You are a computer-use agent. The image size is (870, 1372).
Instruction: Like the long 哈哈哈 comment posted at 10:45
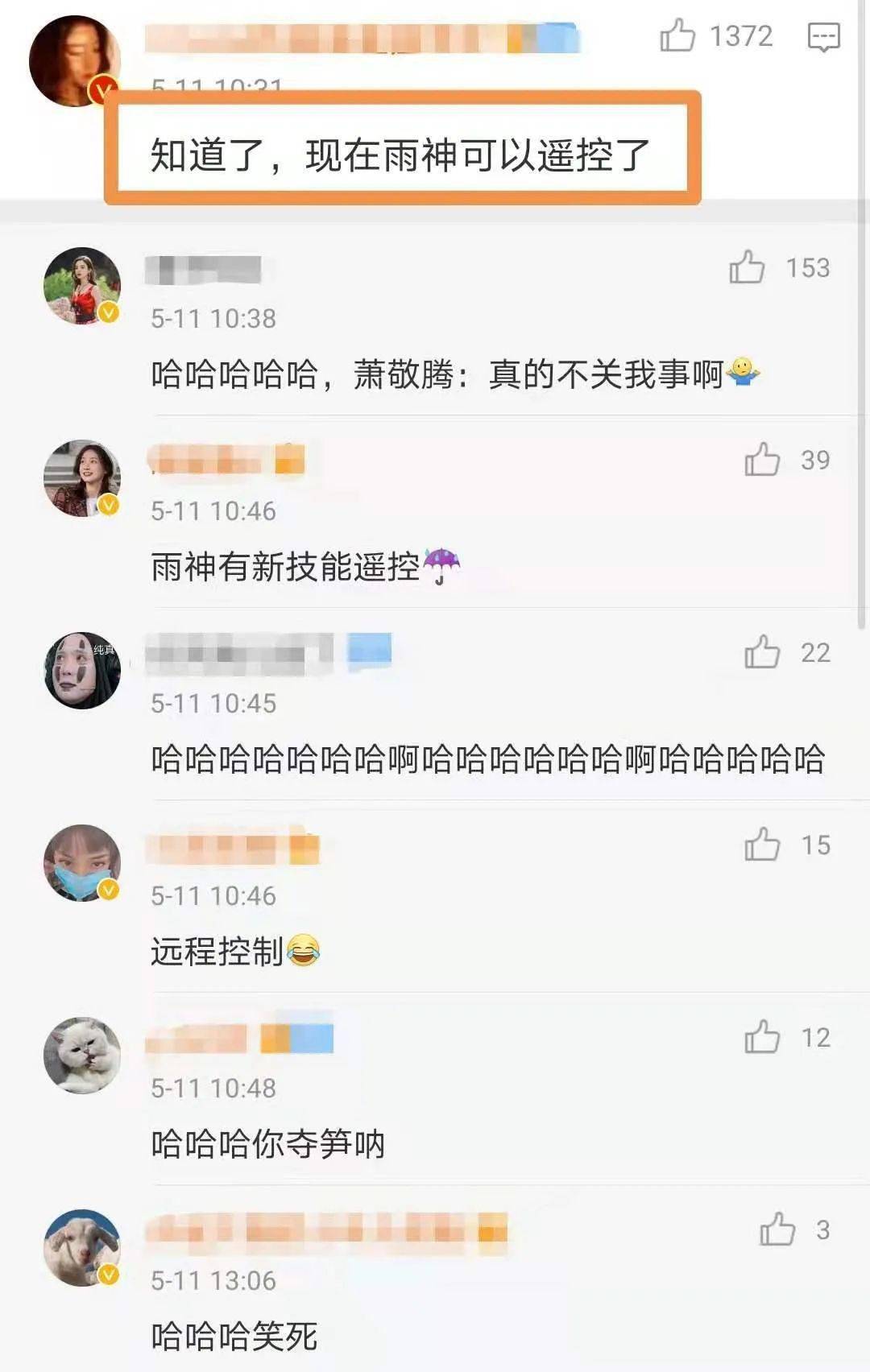point(762,652)
